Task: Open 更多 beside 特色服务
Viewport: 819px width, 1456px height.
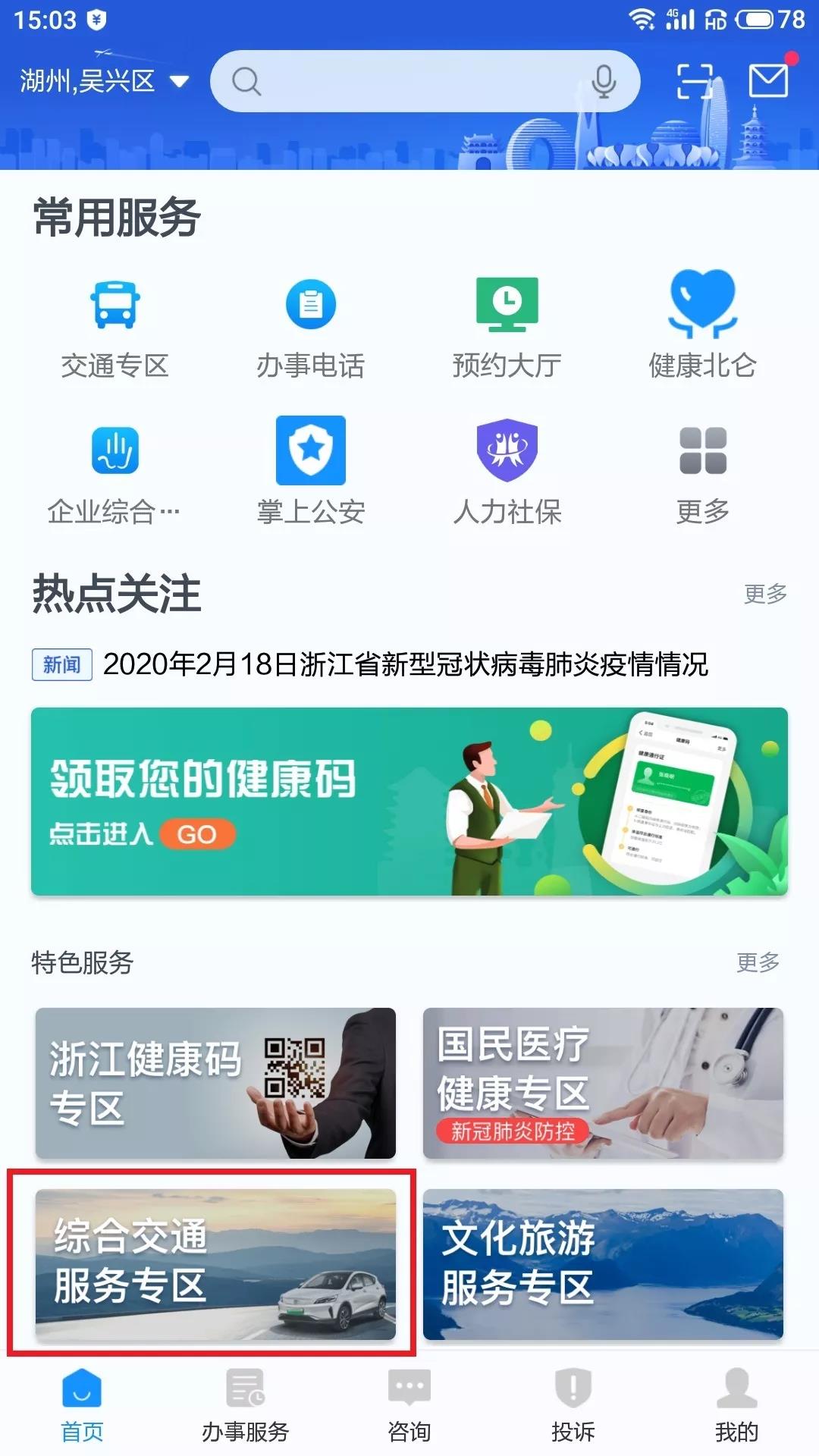Action: coord(758,963)
